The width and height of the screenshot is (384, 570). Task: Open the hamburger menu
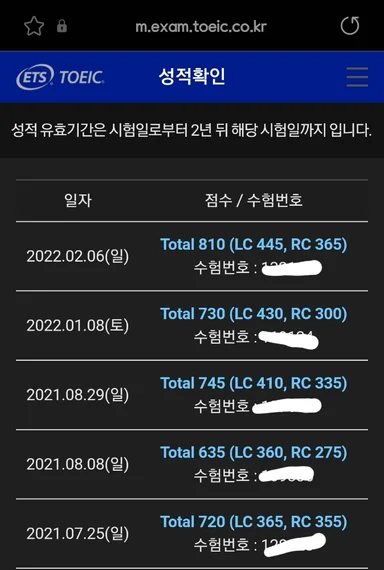click(357, 77)
